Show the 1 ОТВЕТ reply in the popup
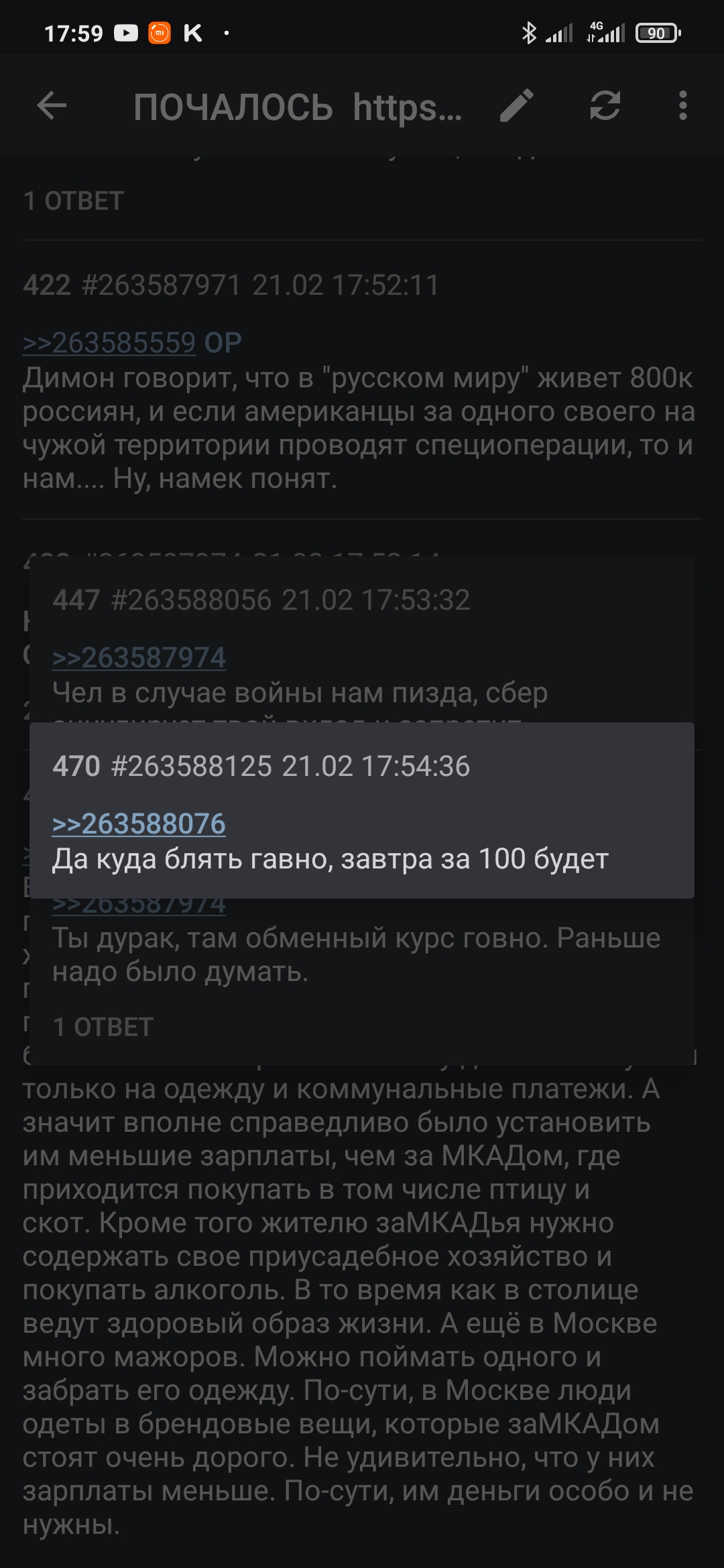Viewport: 724px width, 1568px height. click(103, 1027)
